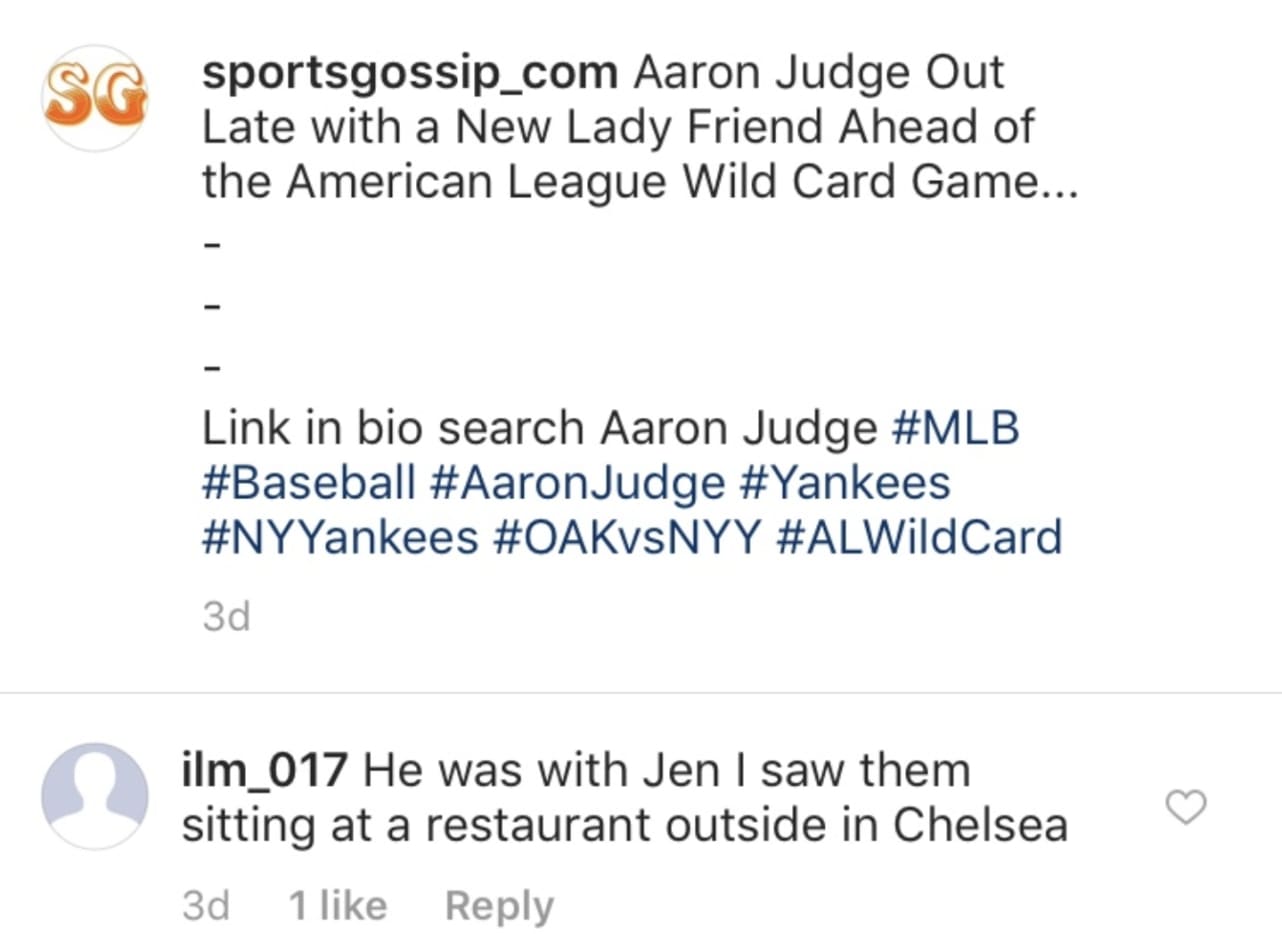Reply to ilm_017's comment
The image size is (1282, 934).
pos(499,906)
